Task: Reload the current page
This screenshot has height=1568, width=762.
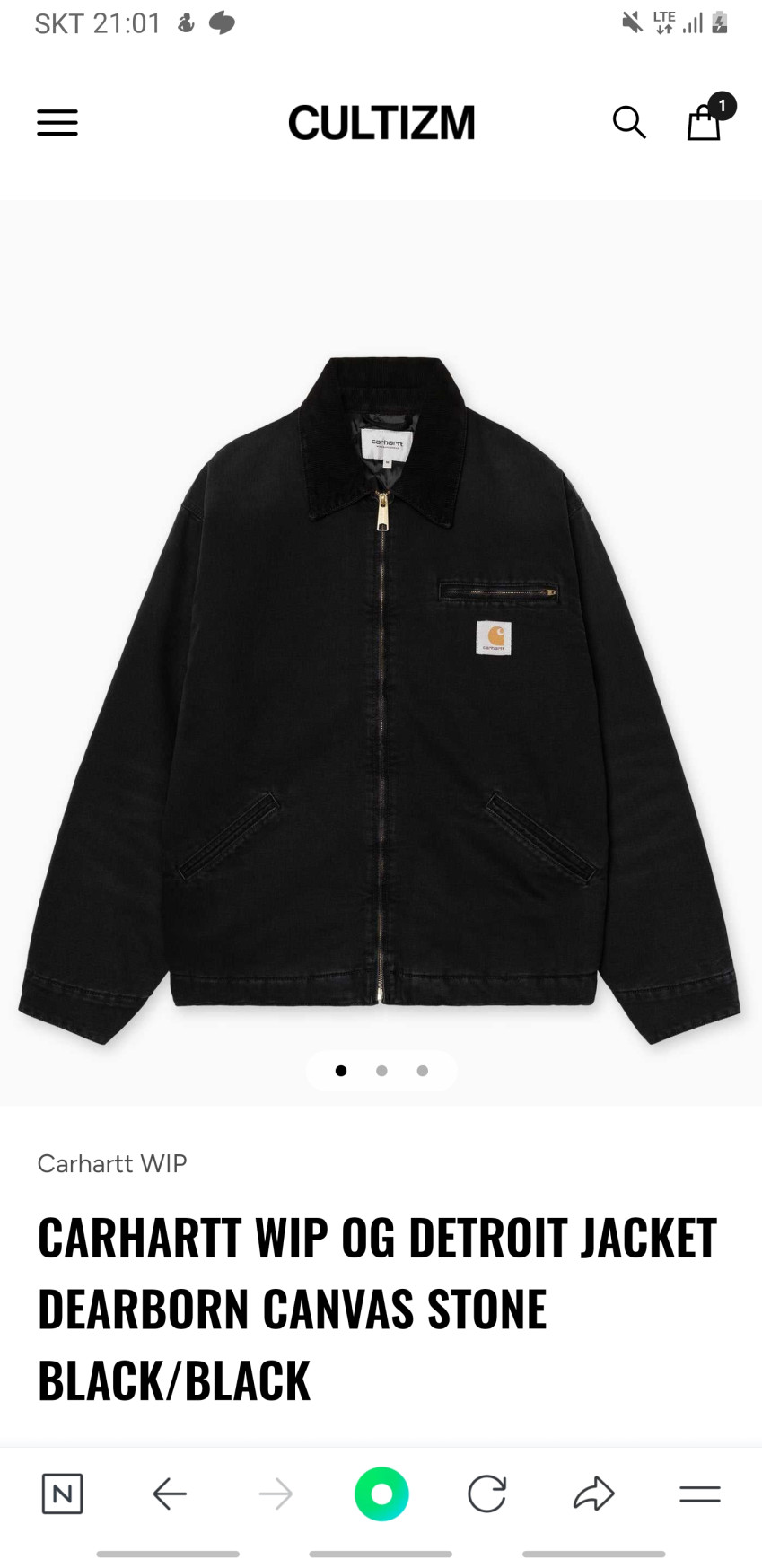Action: pos(486,1494)
